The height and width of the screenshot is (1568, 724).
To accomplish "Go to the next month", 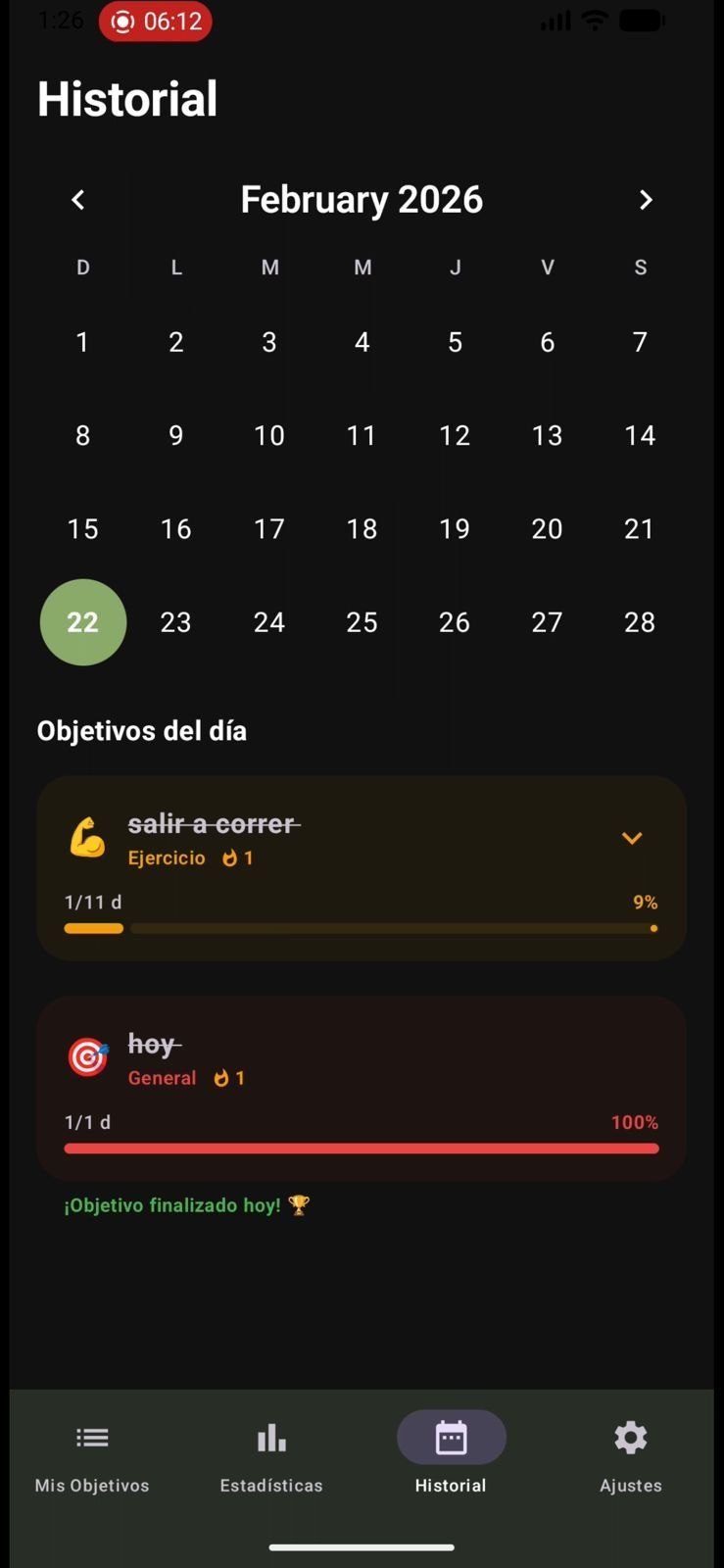I will pyautogui.click(x=645, y=200).
